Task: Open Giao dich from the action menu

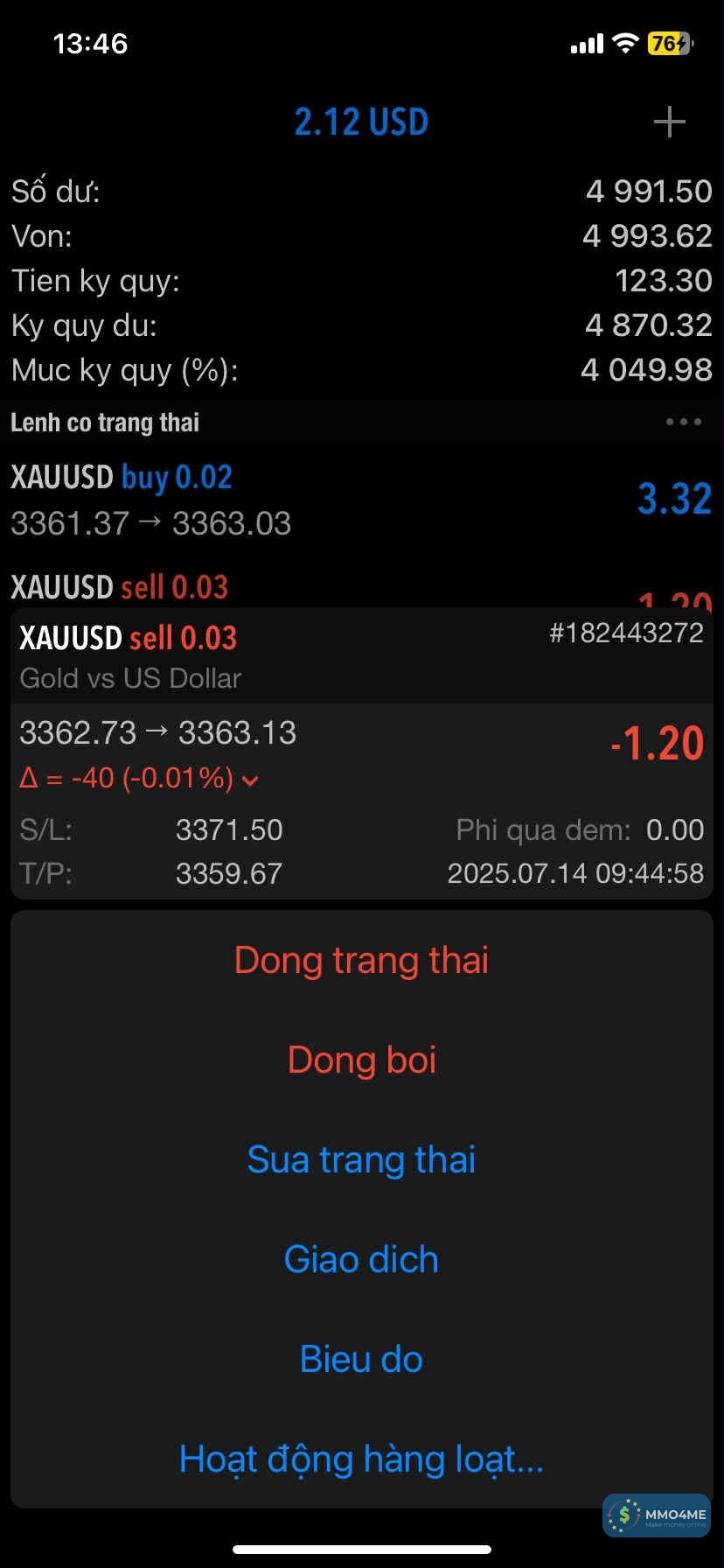Action: click(x=361, y=1259)
